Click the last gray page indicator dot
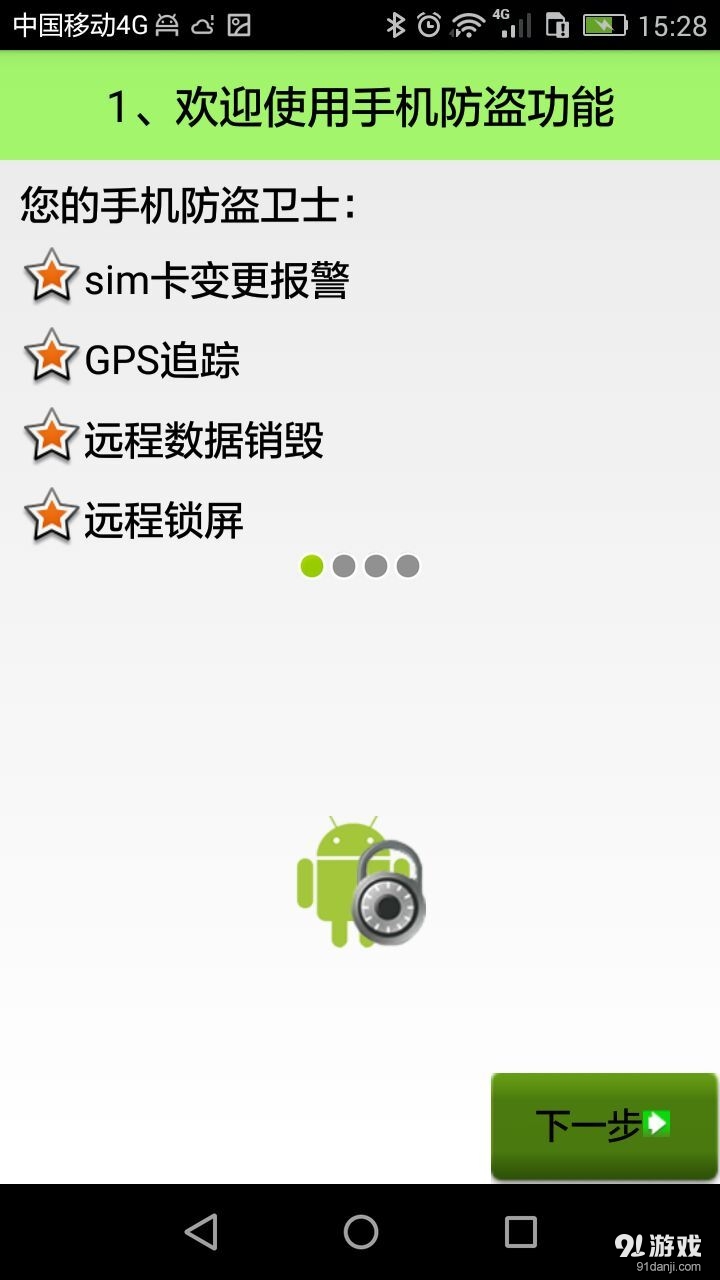 (408, 565)
